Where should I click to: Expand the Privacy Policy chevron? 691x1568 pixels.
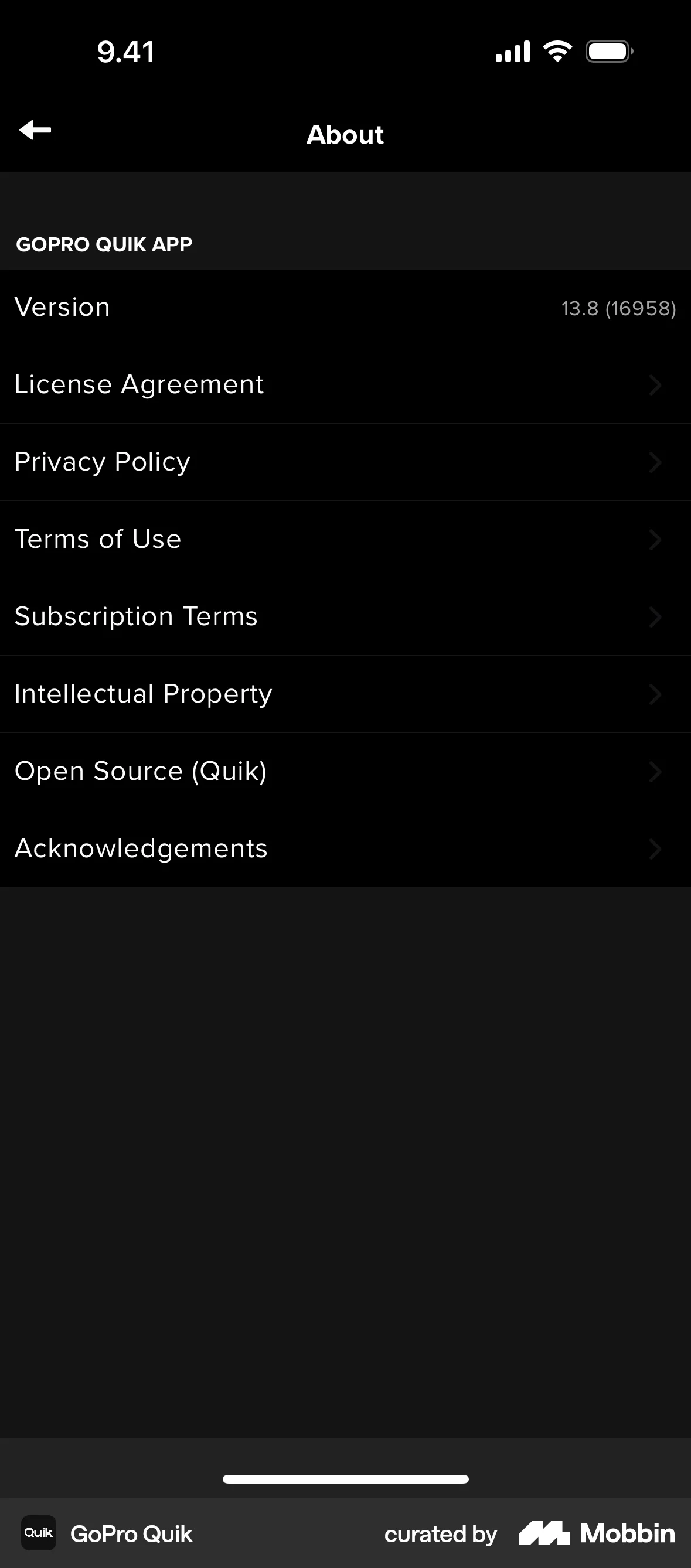655,462
